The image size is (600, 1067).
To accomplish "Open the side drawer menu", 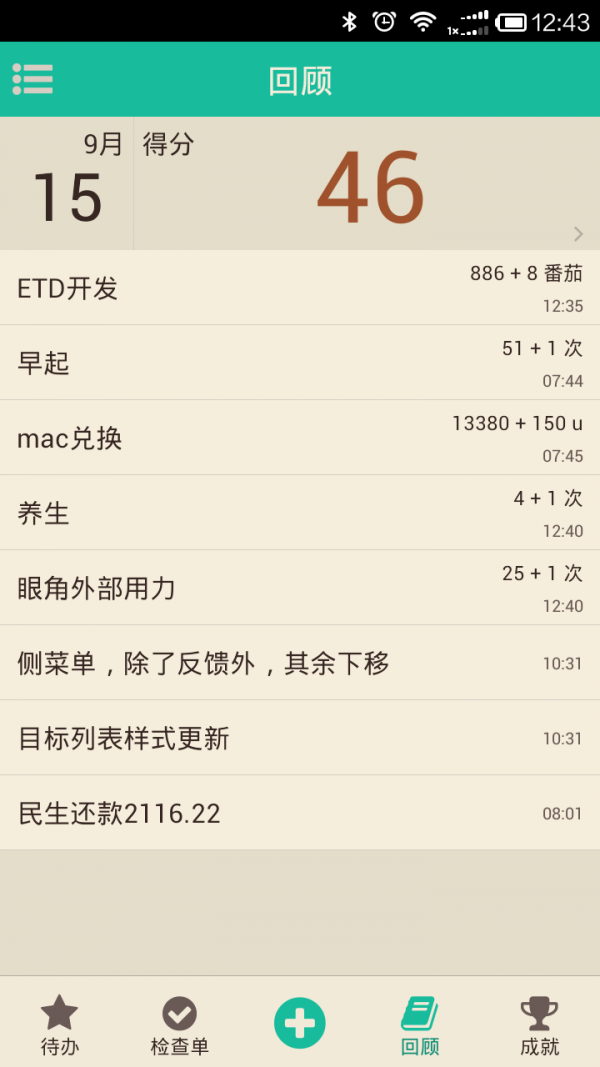I will [x=33, y=79].
